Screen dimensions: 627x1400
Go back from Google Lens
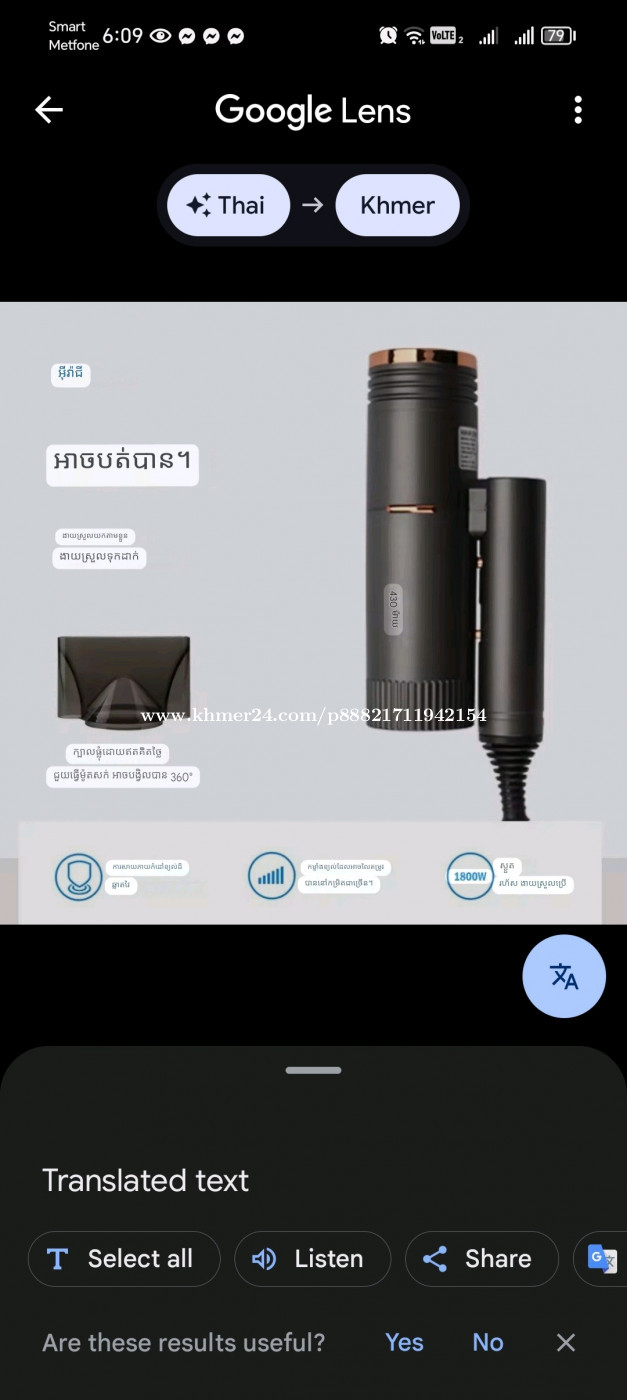(49, 110)
